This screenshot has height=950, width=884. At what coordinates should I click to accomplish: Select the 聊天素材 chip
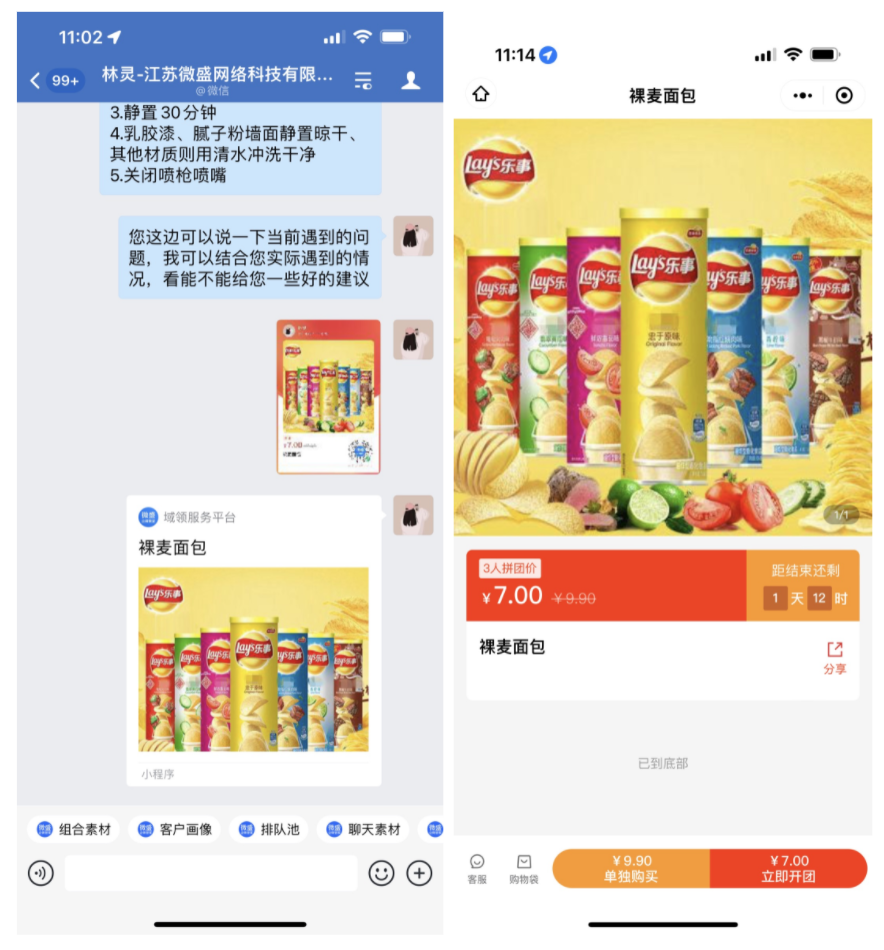[363, 829]
